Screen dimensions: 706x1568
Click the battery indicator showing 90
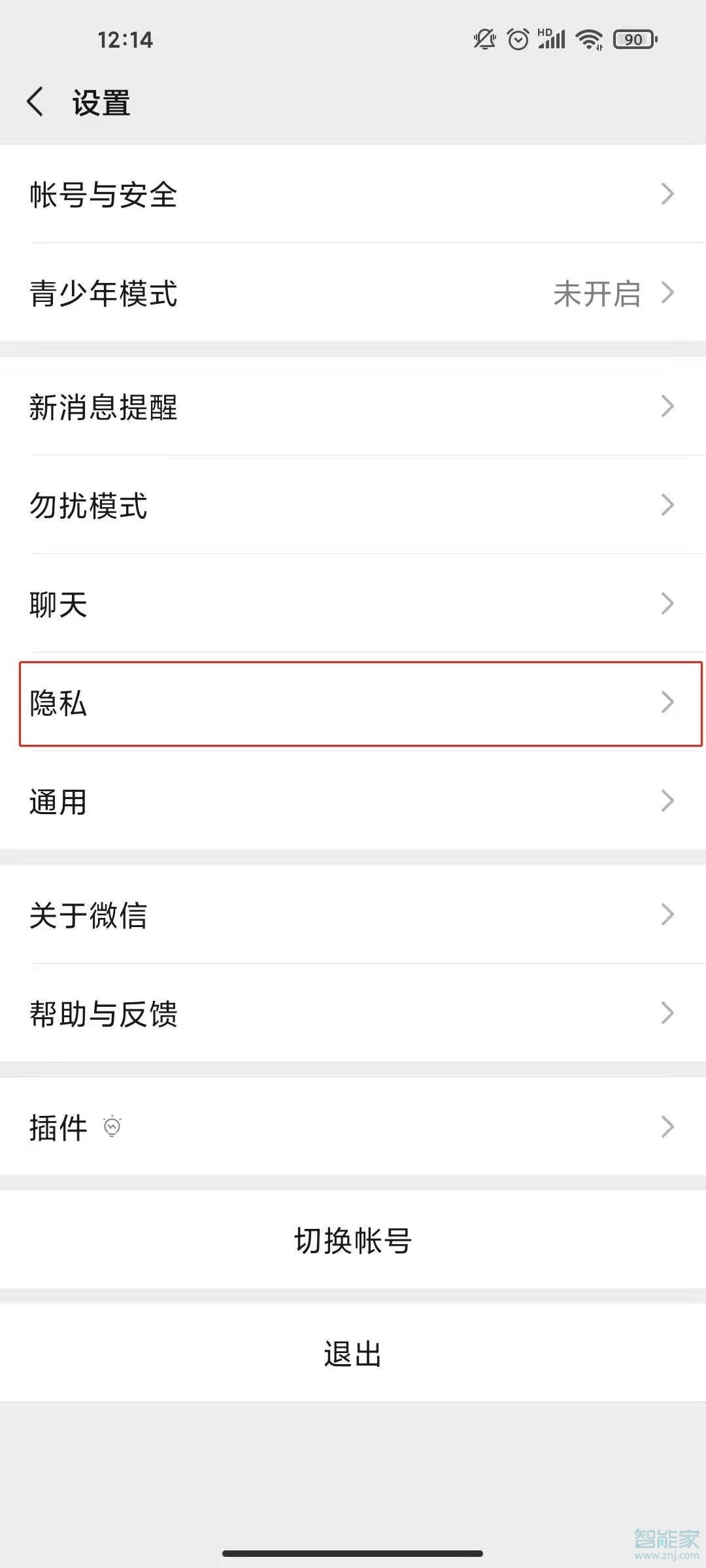tap(633, 39)
